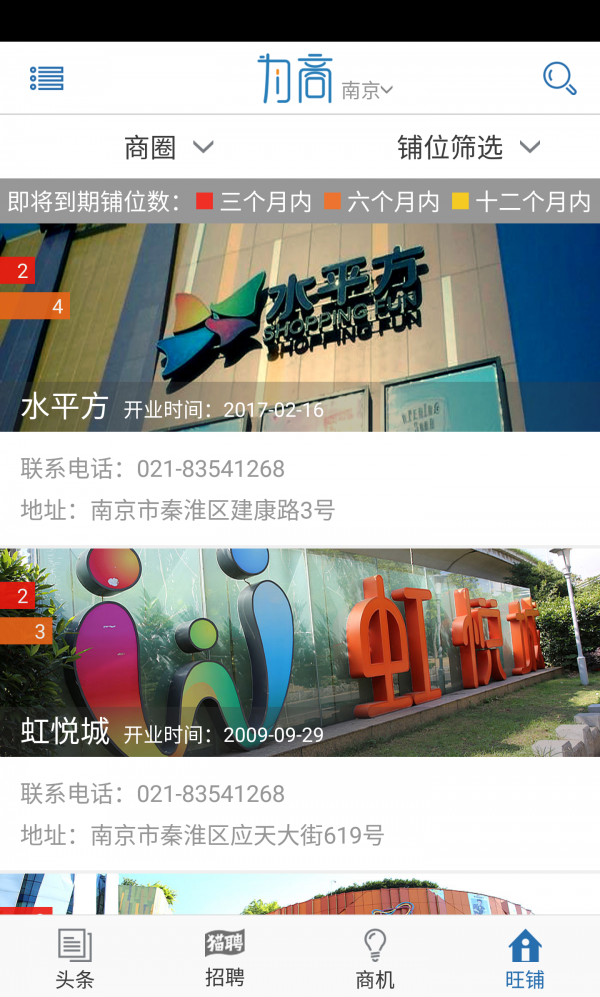Expand the 铺位筛选 dropdown
The width and height of the screenshot is (600, 997).
point(468,148)
